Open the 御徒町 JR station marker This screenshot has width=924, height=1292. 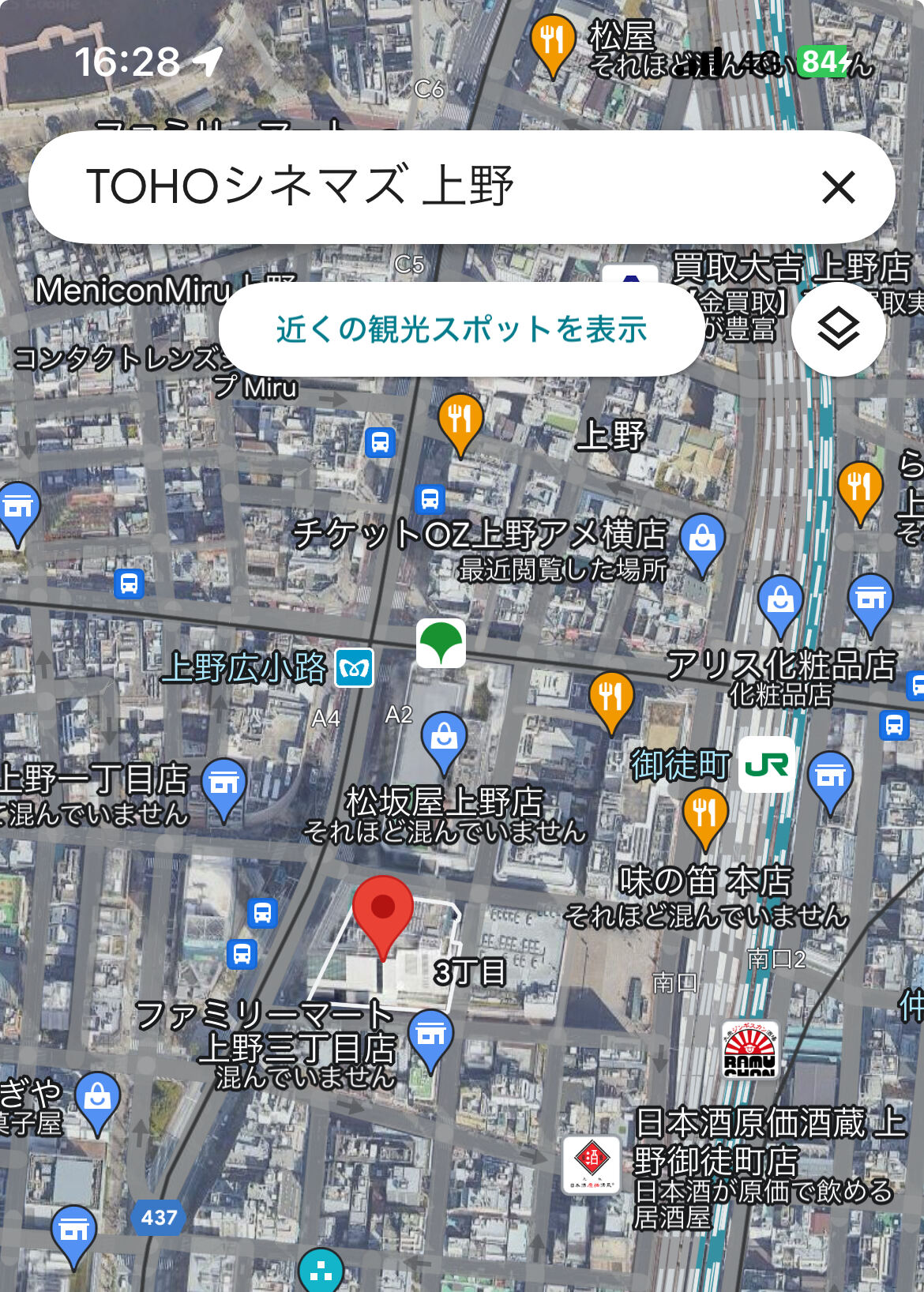pyautogui.click(x=767, y=764)
